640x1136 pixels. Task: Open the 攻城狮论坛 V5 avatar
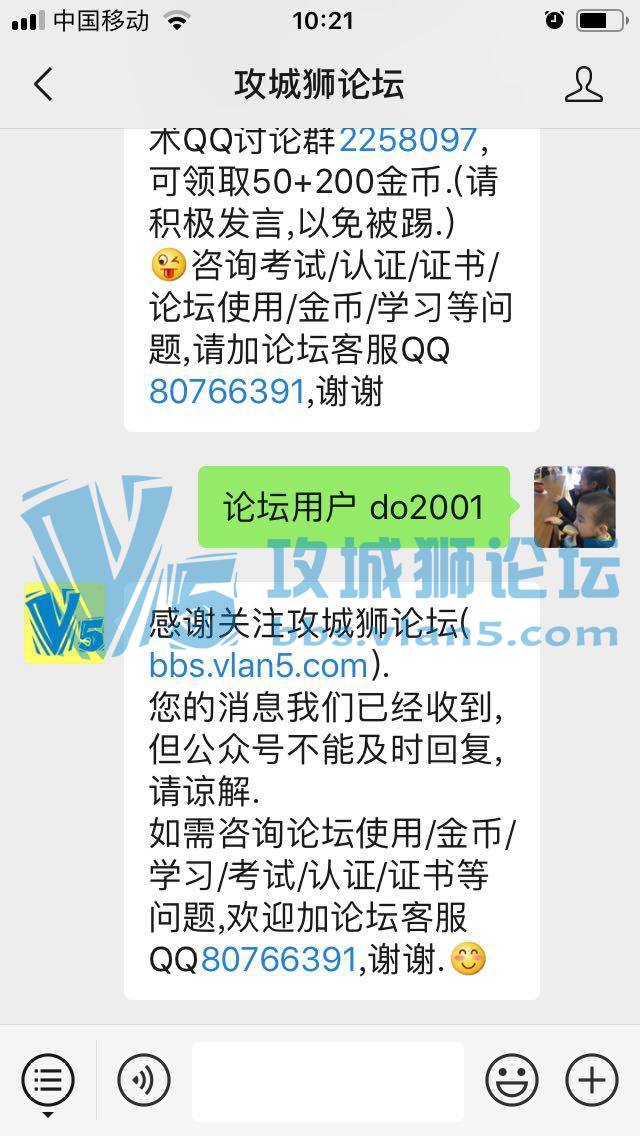(64, 623)
